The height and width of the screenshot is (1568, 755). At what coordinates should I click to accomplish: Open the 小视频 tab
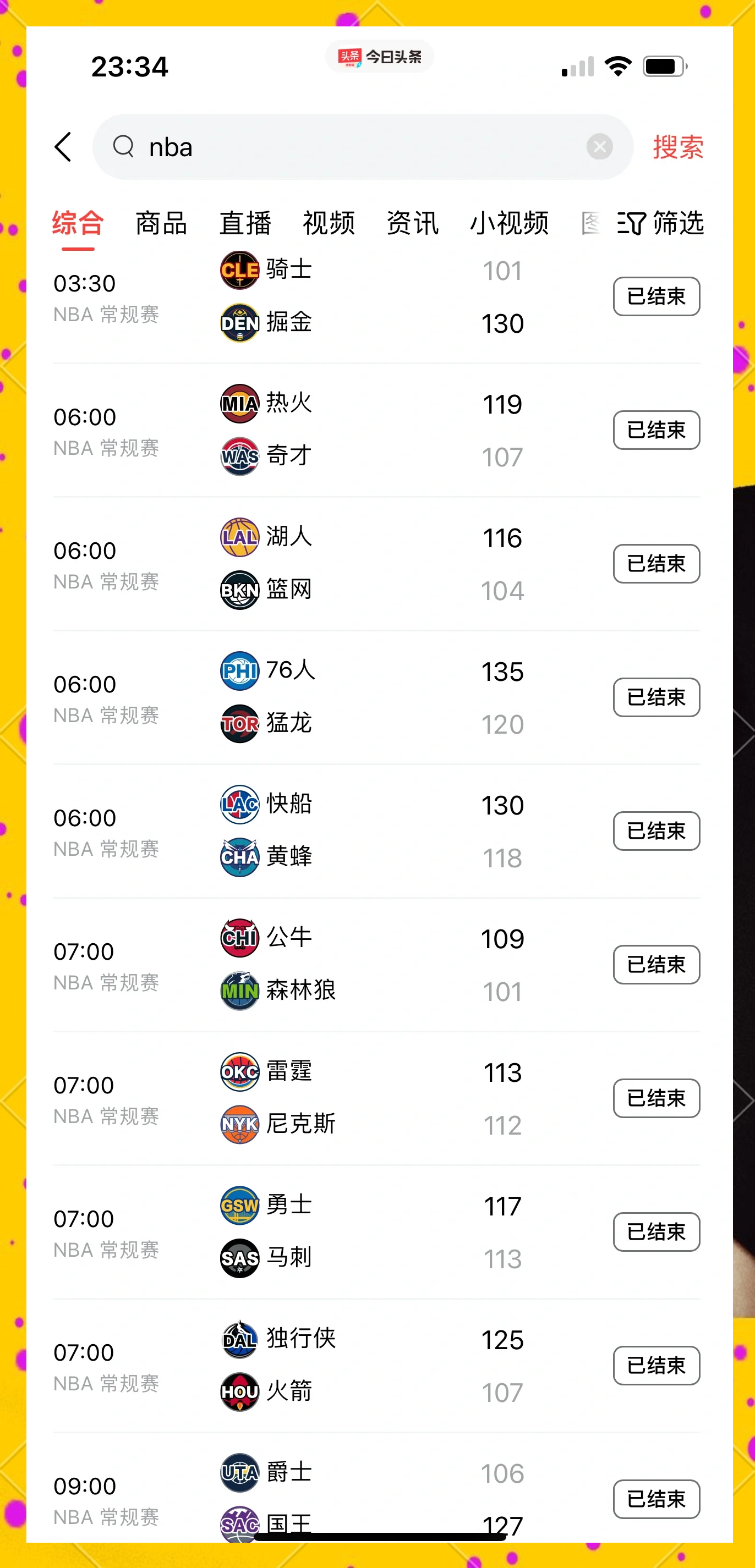[x=511, y=223]
